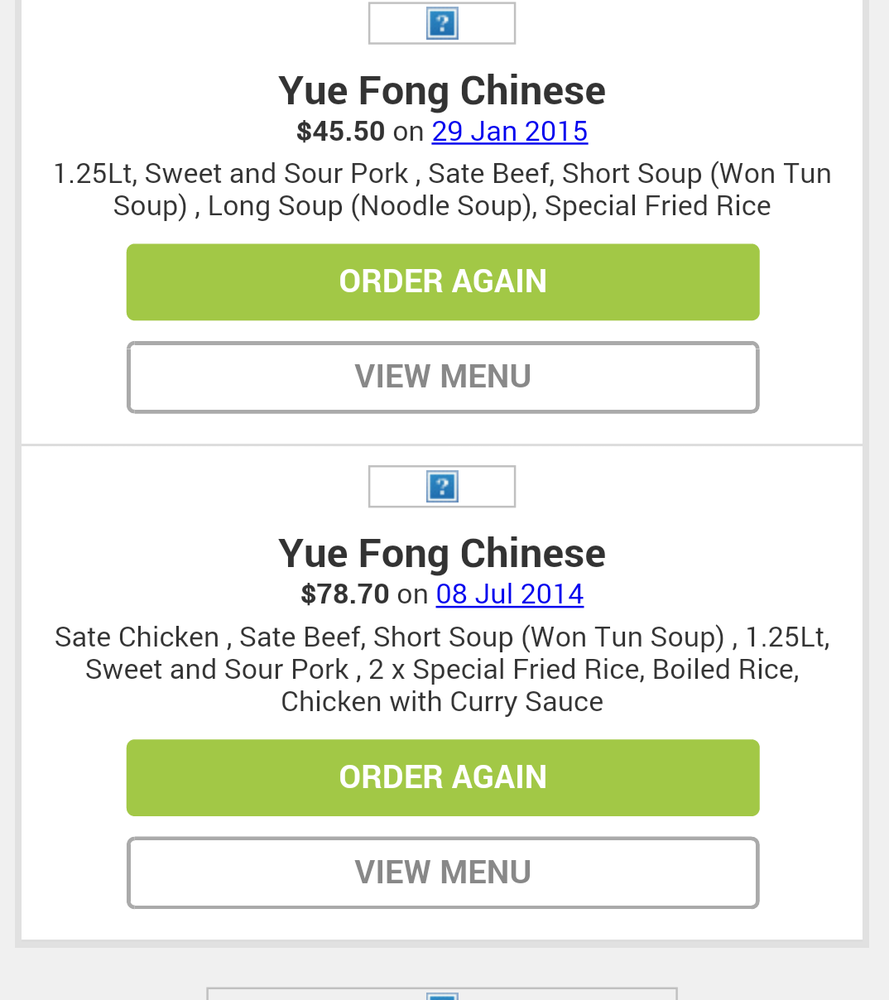Click VIEW MENU under the July 2014 order
The height and width of the screenshot is (1000, 889).
pos(442,872)
